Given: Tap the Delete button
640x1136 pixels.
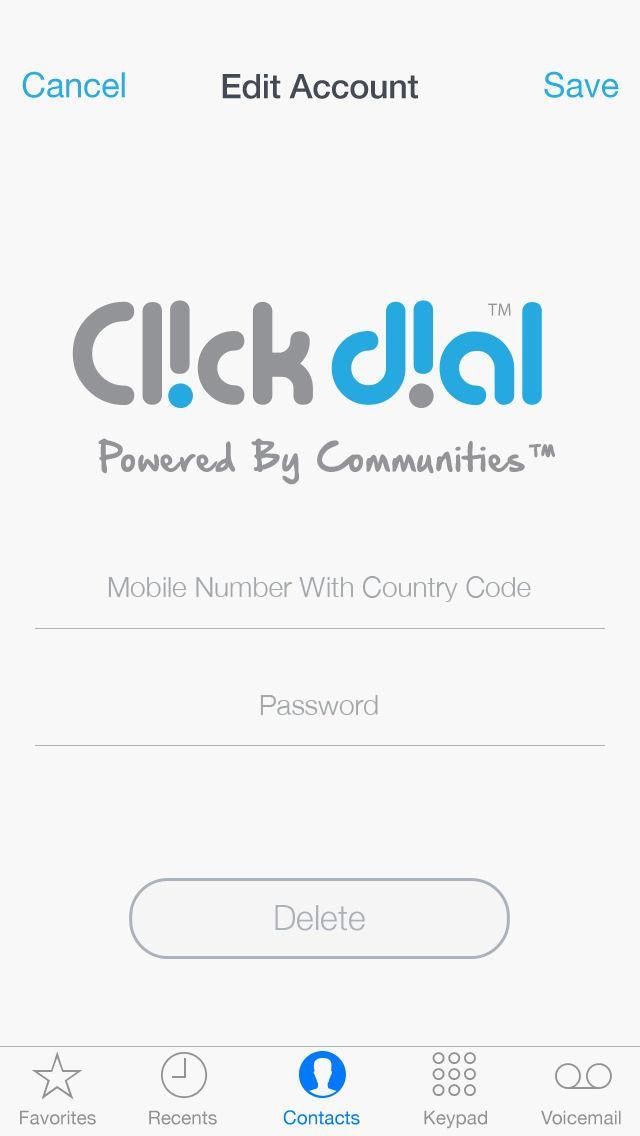Looking at the screenshot, I should (319, 918).
